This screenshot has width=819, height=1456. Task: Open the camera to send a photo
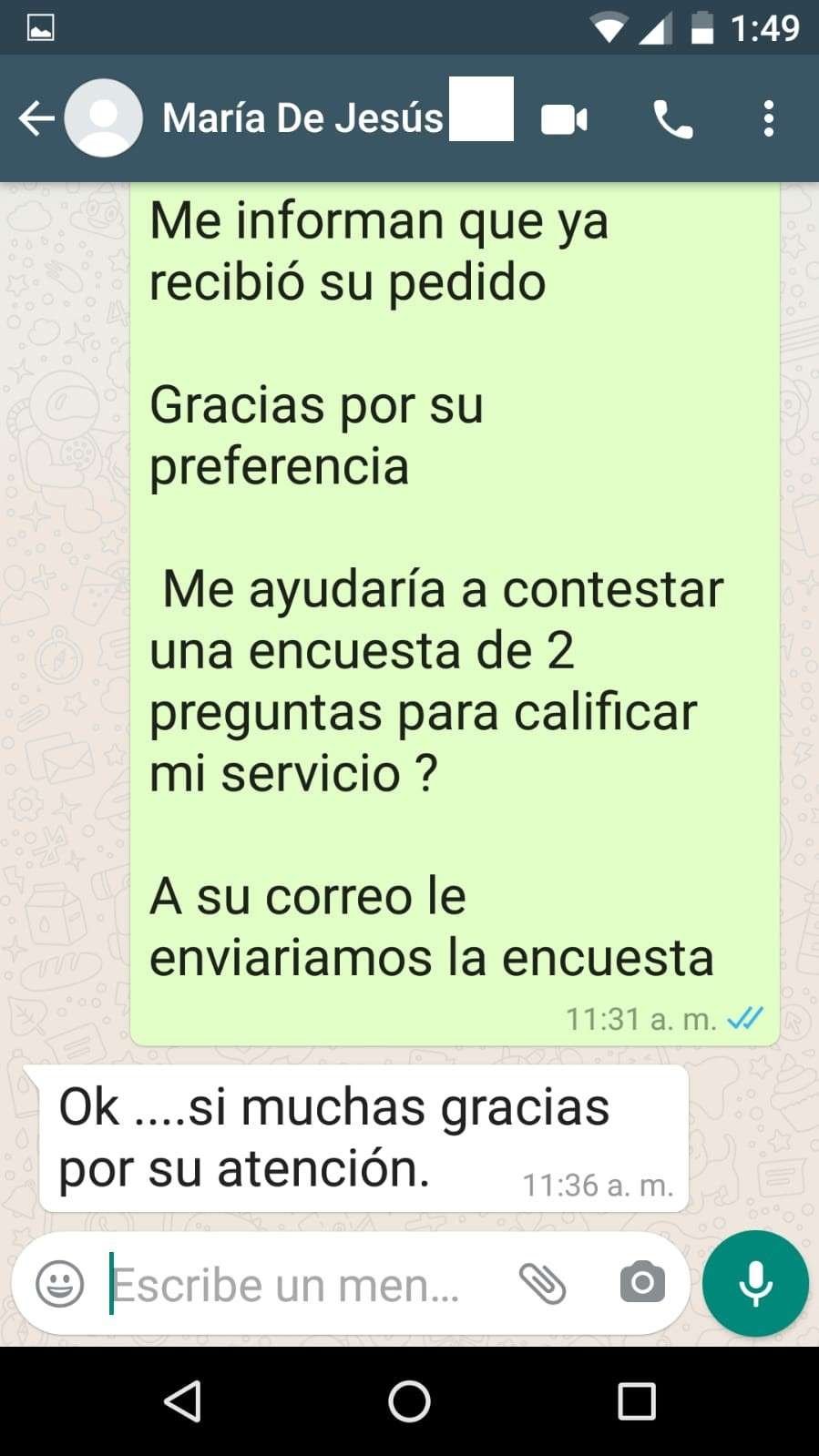point(642,1284)
